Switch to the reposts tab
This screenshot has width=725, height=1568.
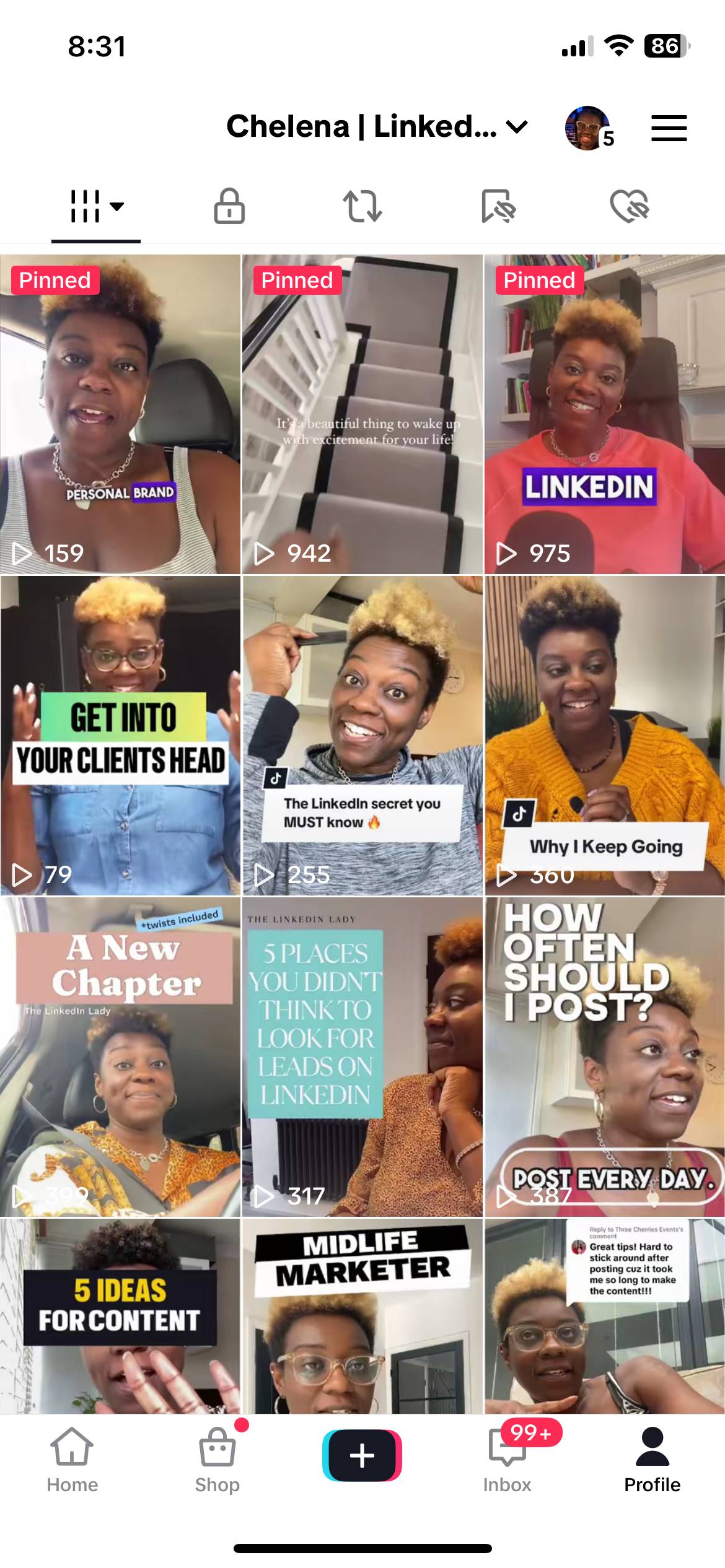click(362, 206)
